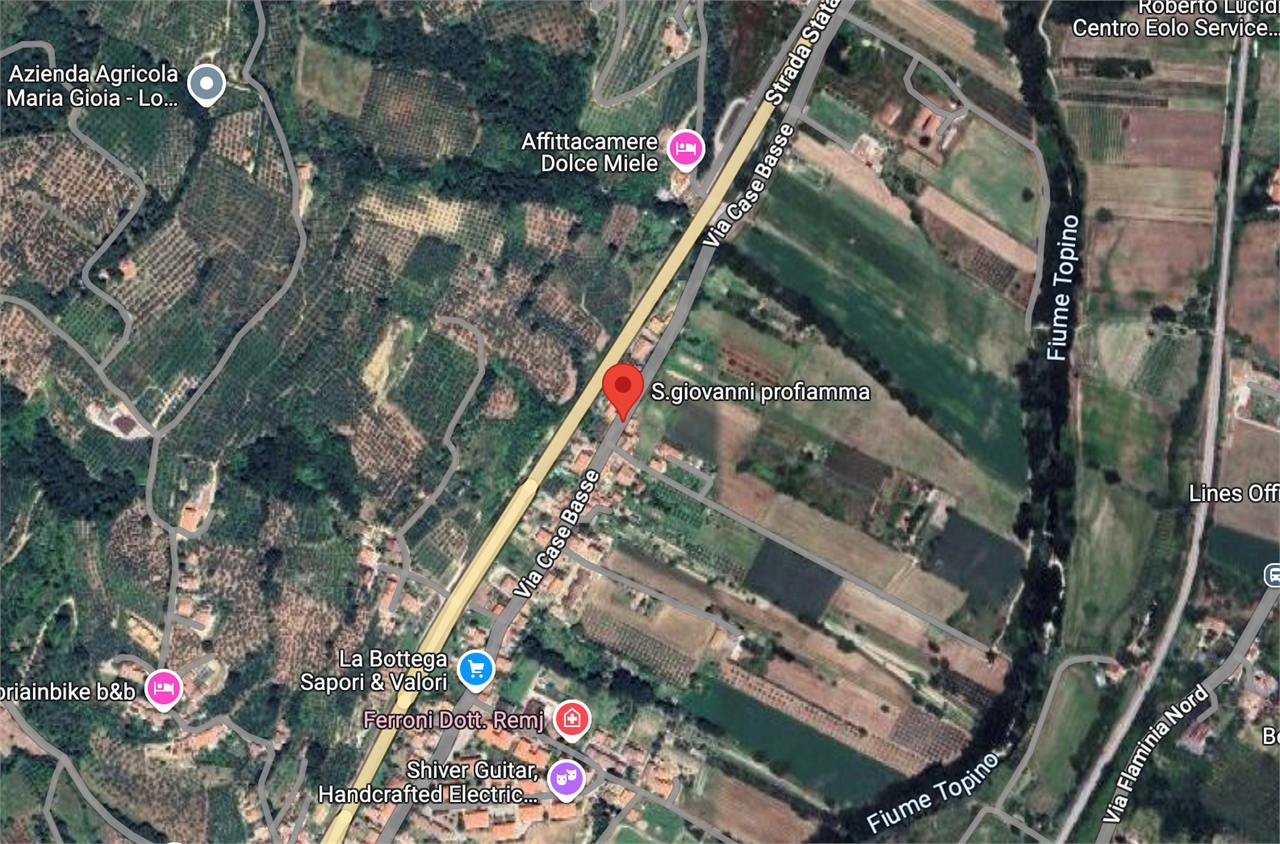Open the S.giovanni profiamma red pin

(x=624, y=389)
